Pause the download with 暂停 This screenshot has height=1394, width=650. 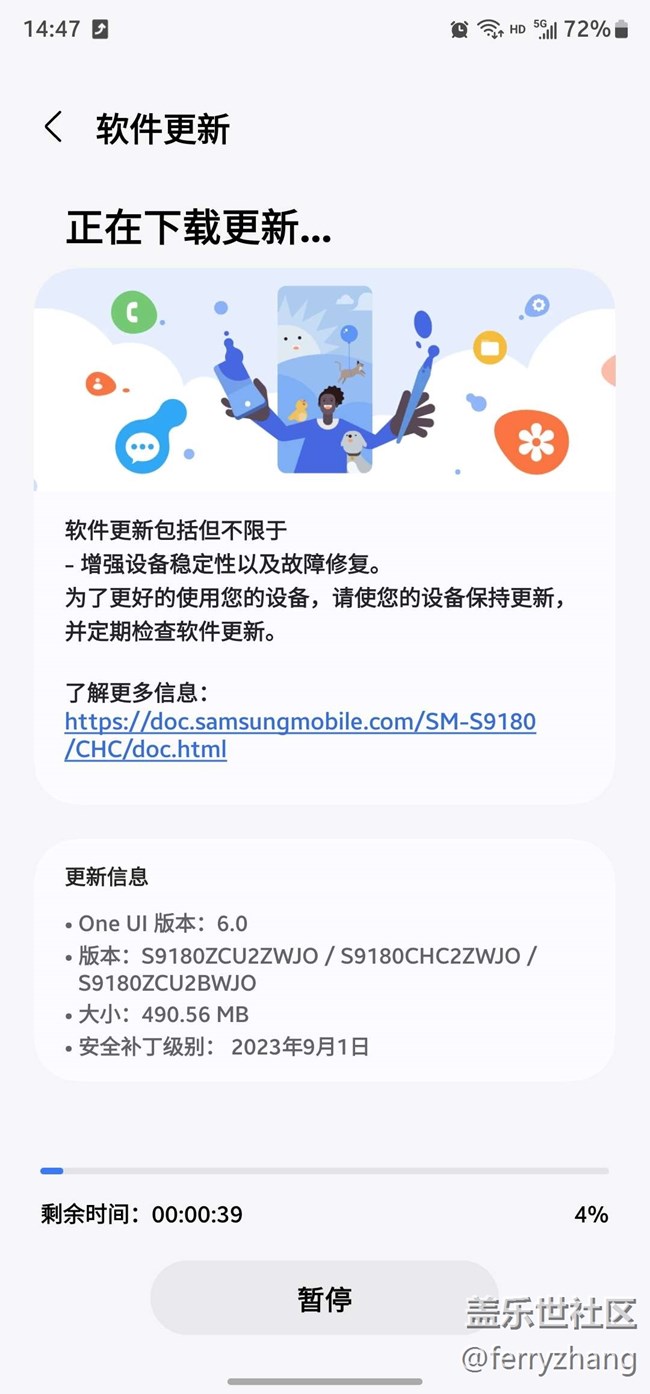tap(324, 1298)
